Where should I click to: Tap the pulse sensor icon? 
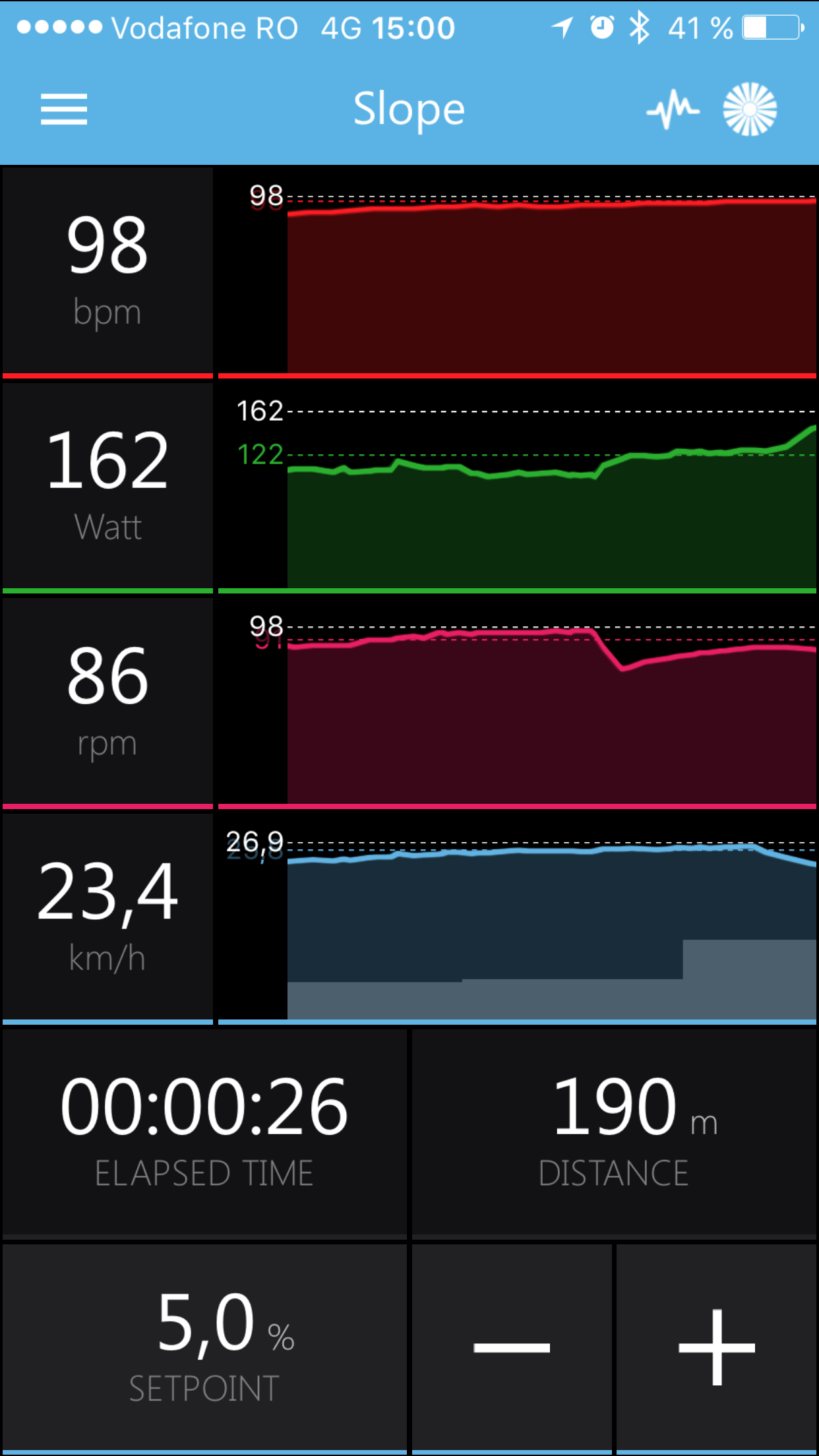673,109
